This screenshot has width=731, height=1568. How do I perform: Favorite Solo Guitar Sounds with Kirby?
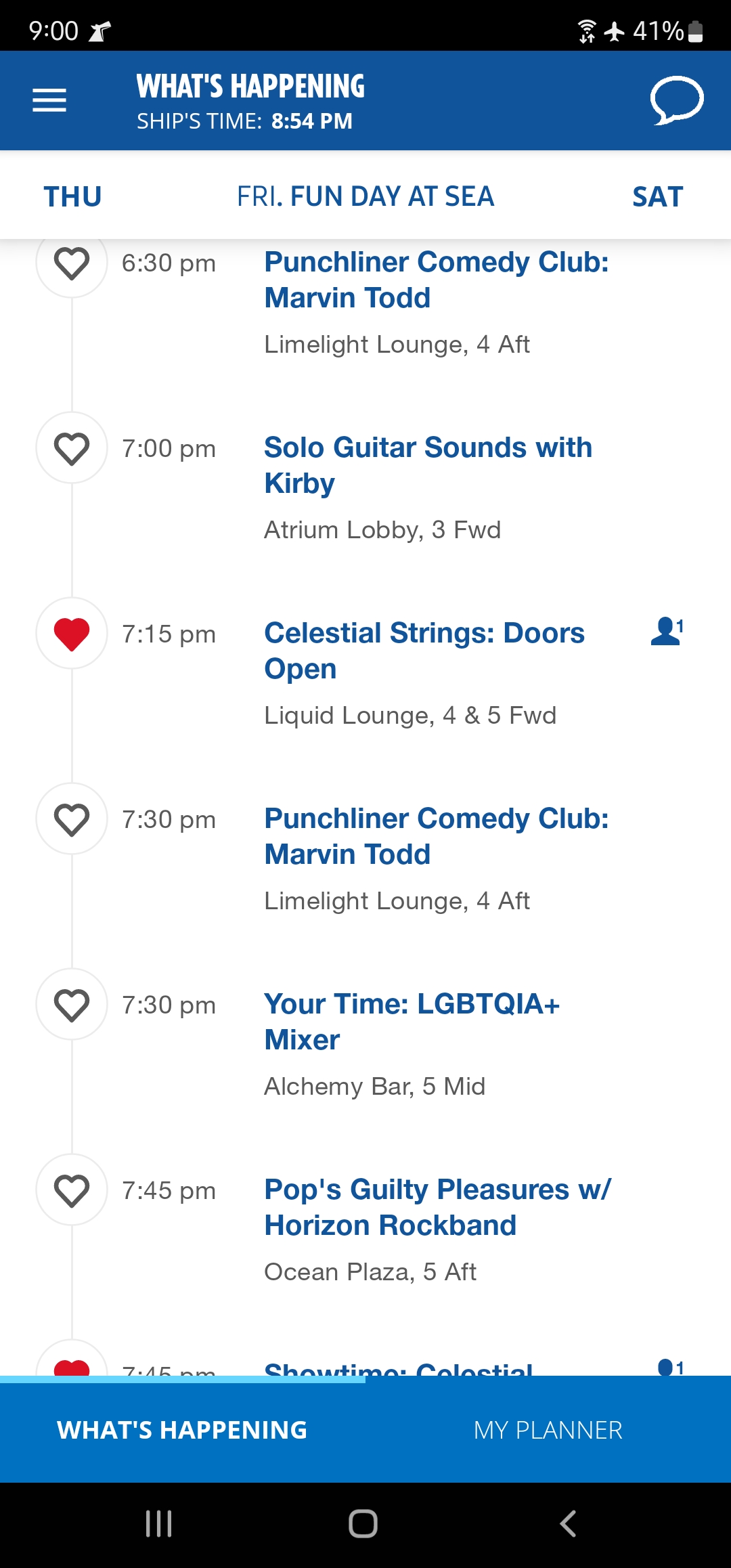72,448
